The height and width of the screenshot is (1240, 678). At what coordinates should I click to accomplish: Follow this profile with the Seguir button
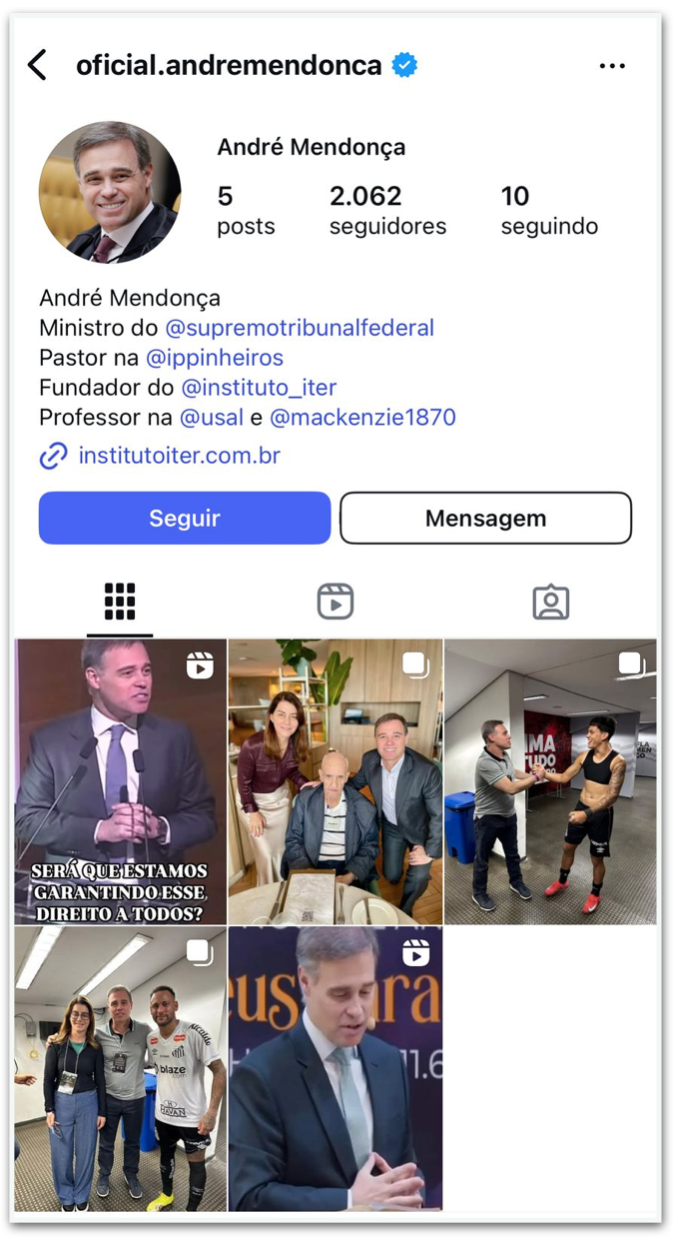185,518
